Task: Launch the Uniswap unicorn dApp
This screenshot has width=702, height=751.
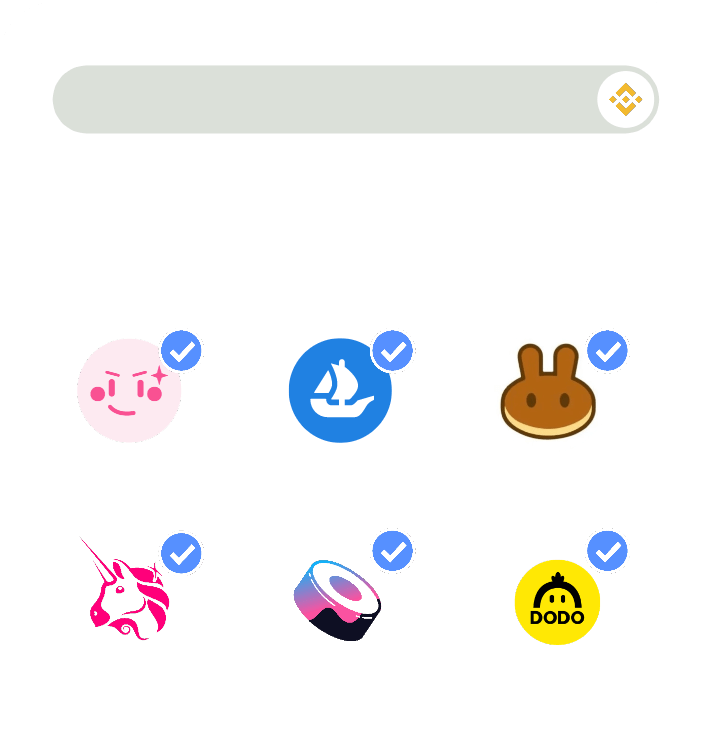Action: [x=128, y=592]
